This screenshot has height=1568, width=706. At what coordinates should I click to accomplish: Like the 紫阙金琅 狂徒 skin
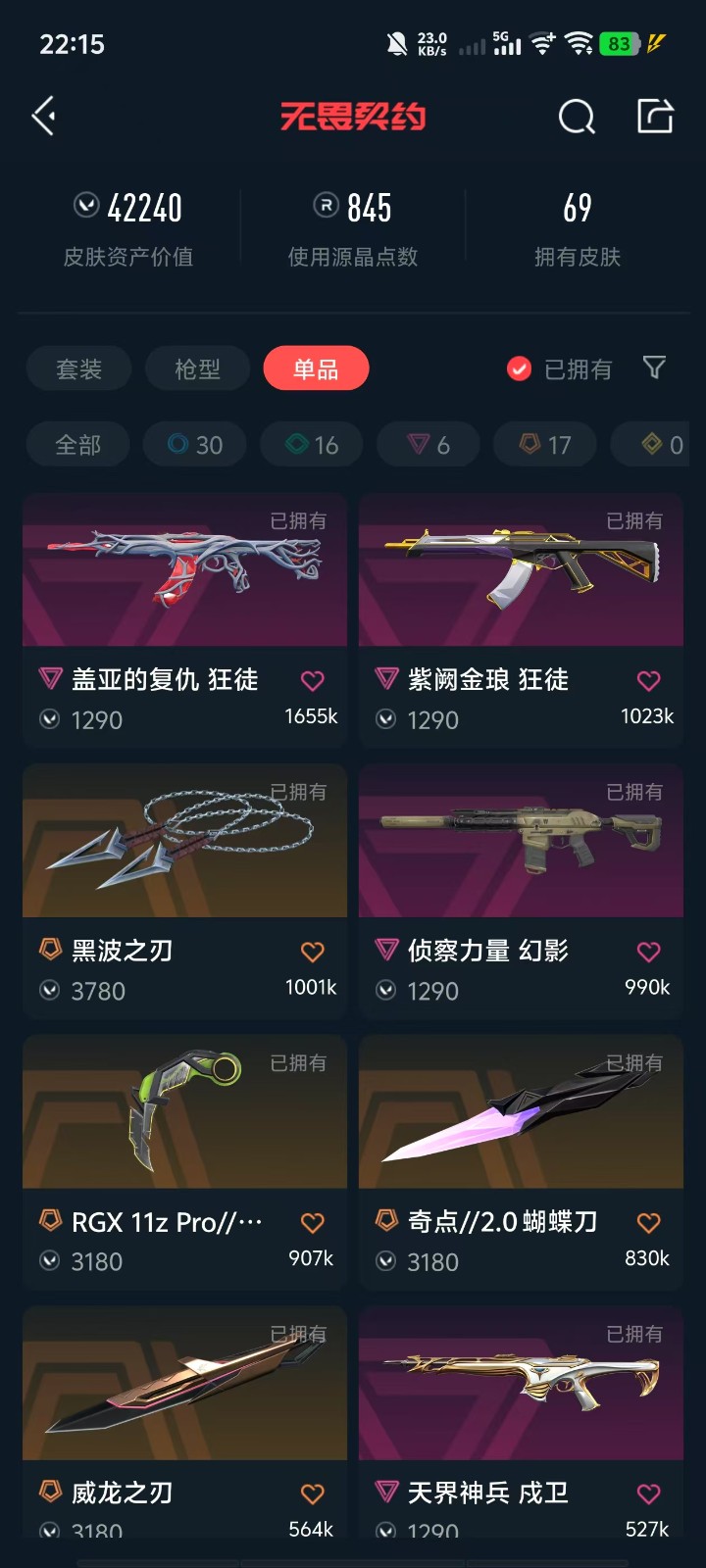point(648,680)
